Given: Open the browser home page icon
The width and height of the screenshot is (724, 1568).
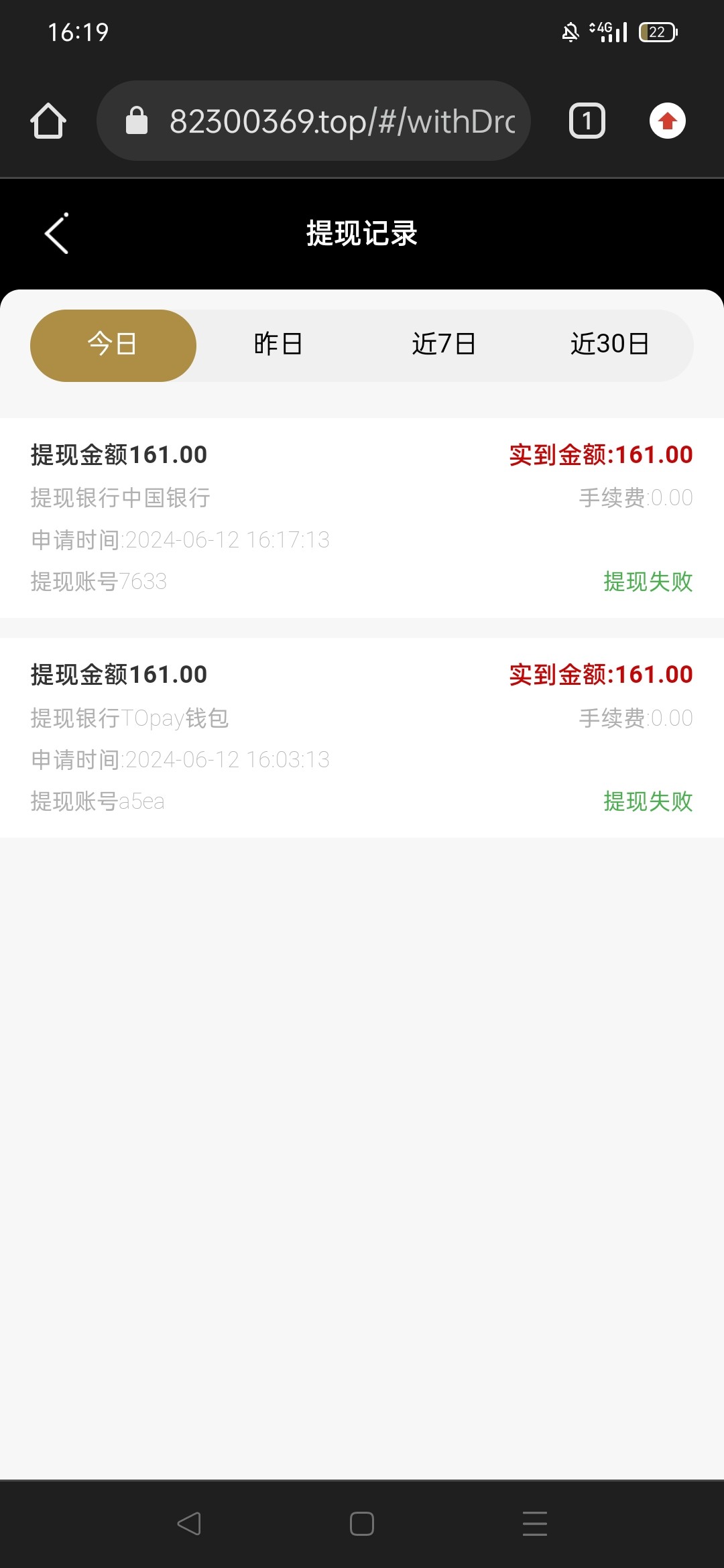Looking at the screenshot, I should pos(48,121).
